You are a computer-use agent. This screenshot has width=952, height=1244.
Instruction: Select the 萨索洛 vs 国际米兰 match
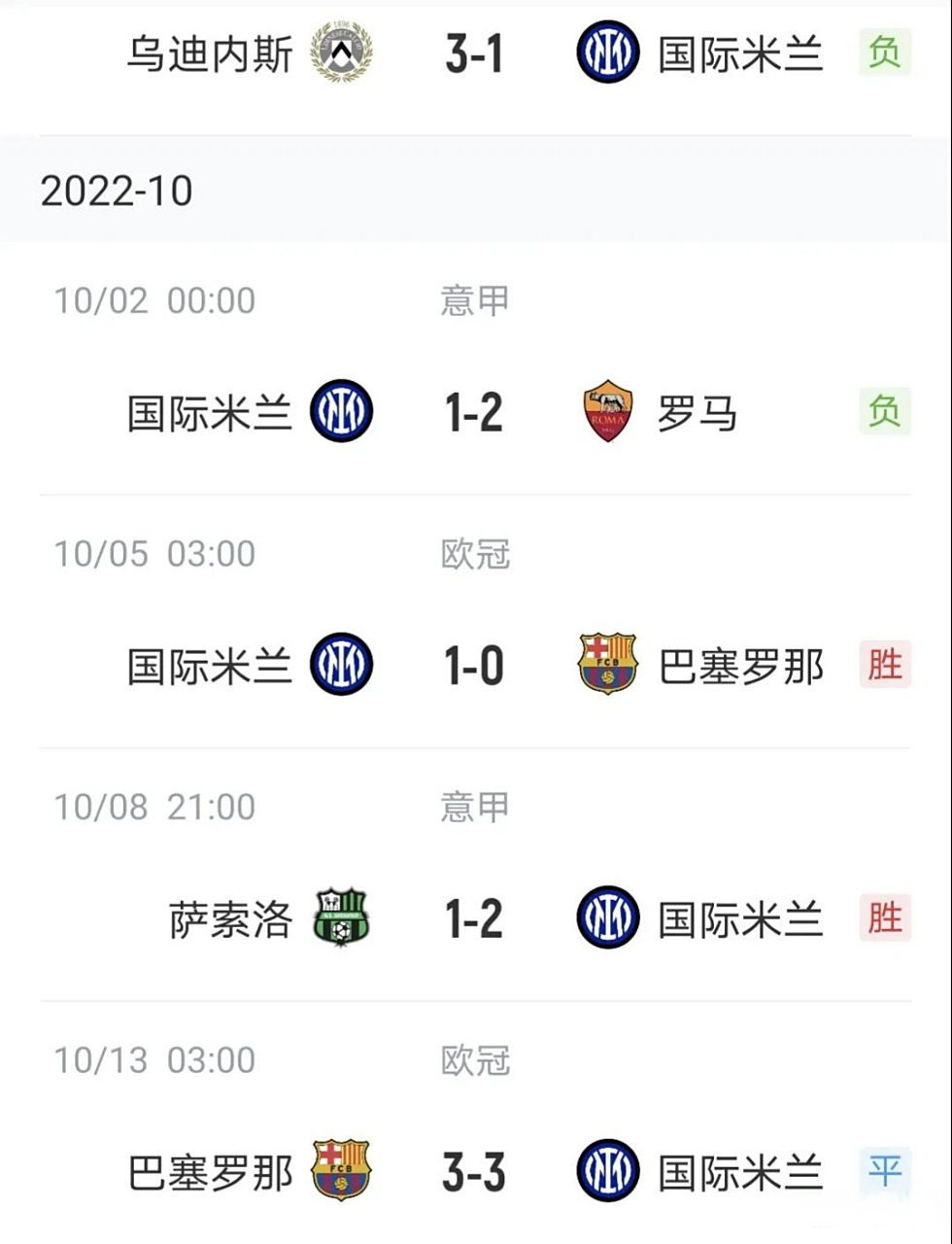(474, 918)
